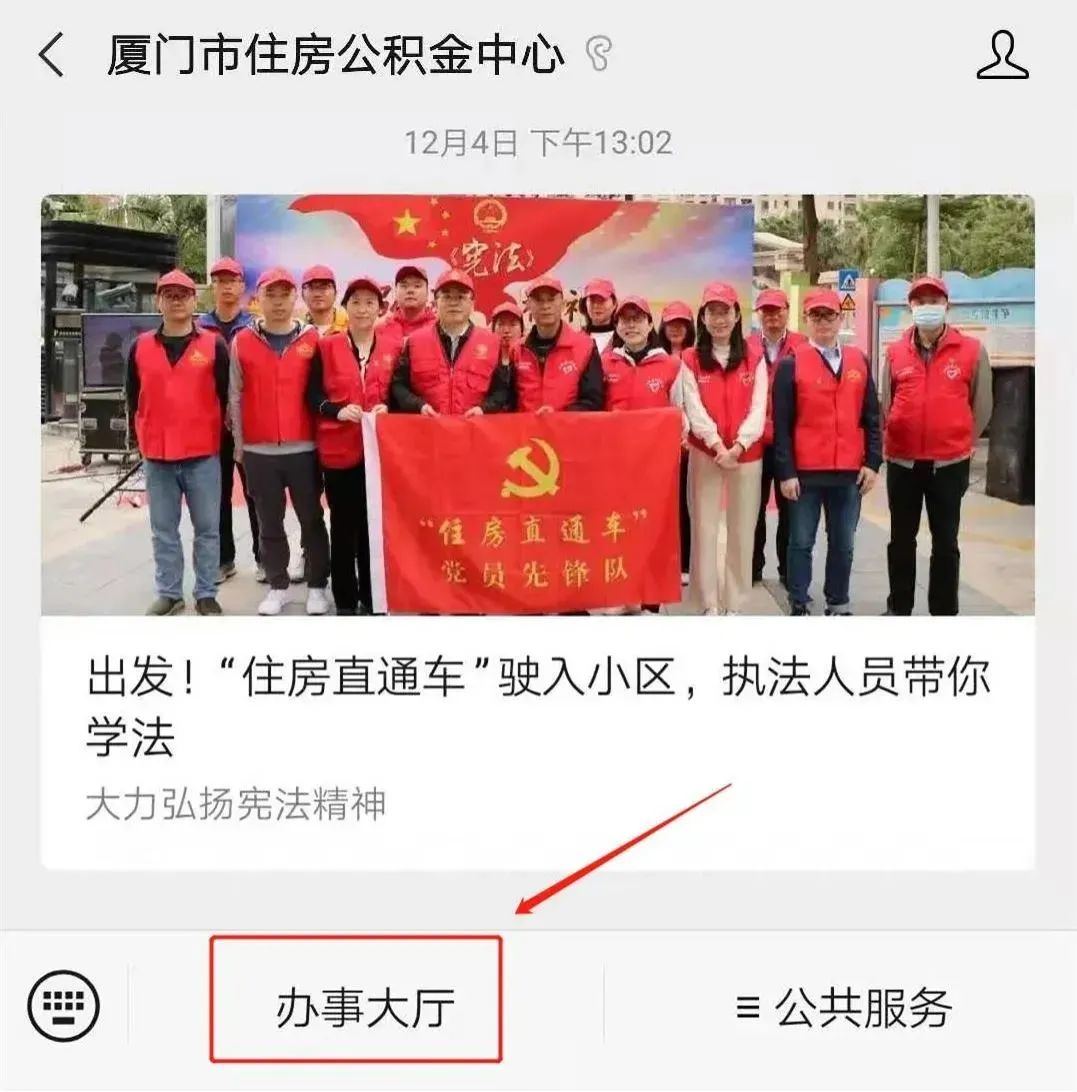
Task: Go back from the official account chat
Action: (52, 55)
